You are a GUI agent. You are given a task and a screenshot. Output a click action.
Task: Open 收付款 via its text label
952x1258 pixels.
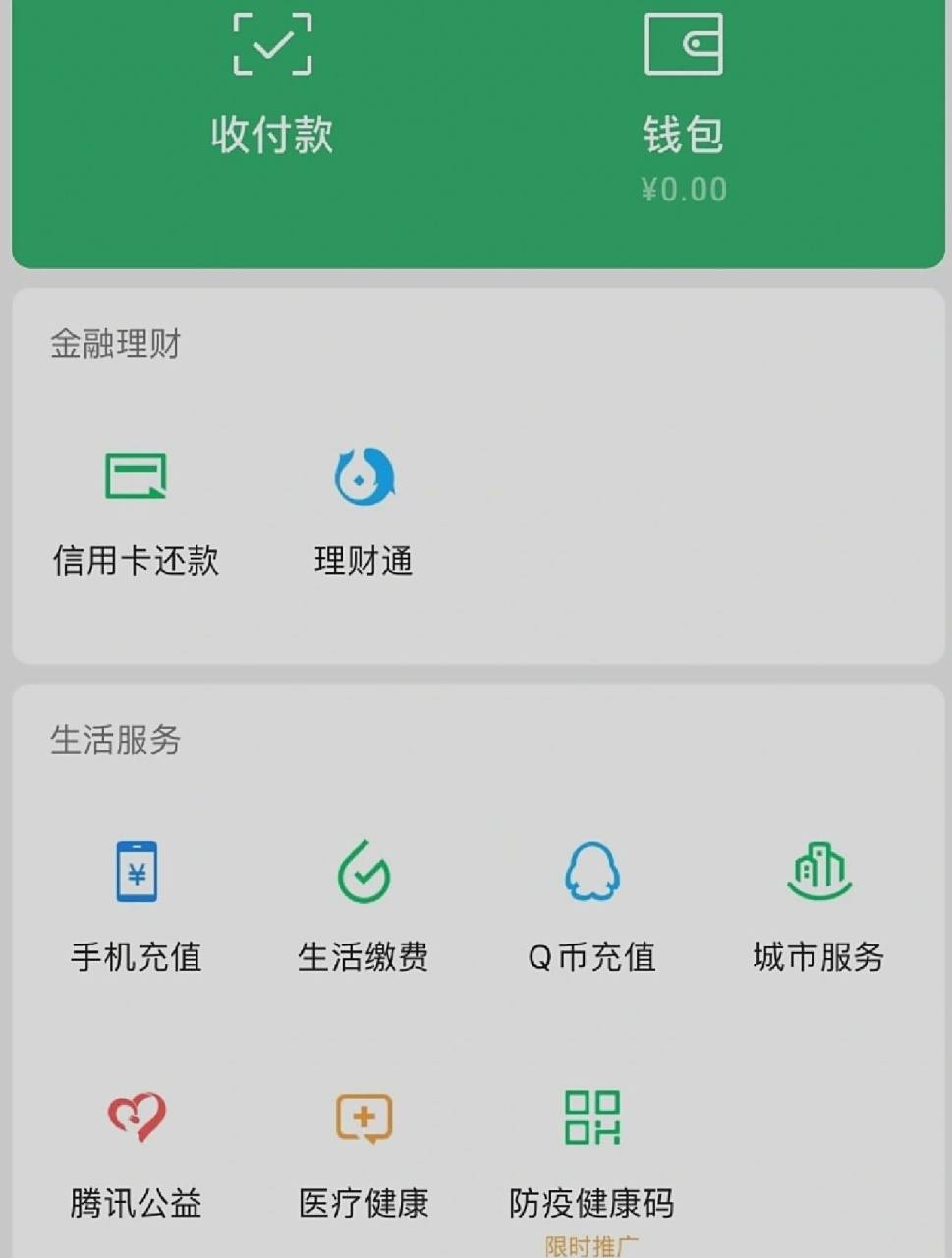click(272, 136)
